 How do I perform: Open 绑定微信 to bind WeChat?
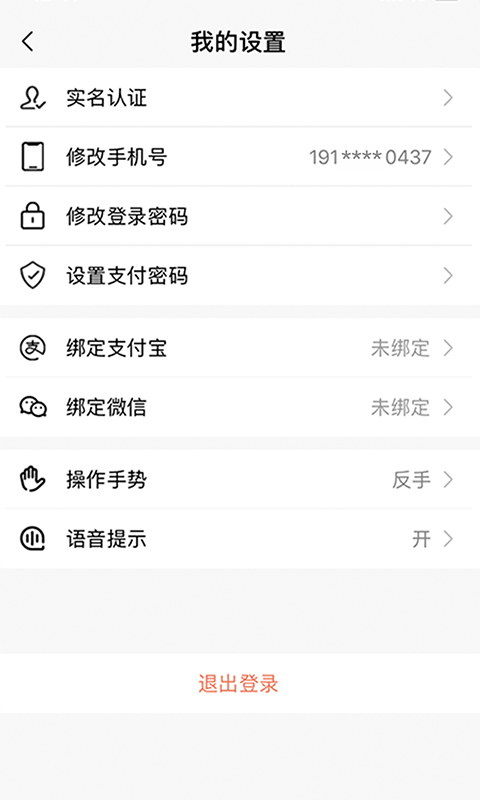[x=240, y=407]
